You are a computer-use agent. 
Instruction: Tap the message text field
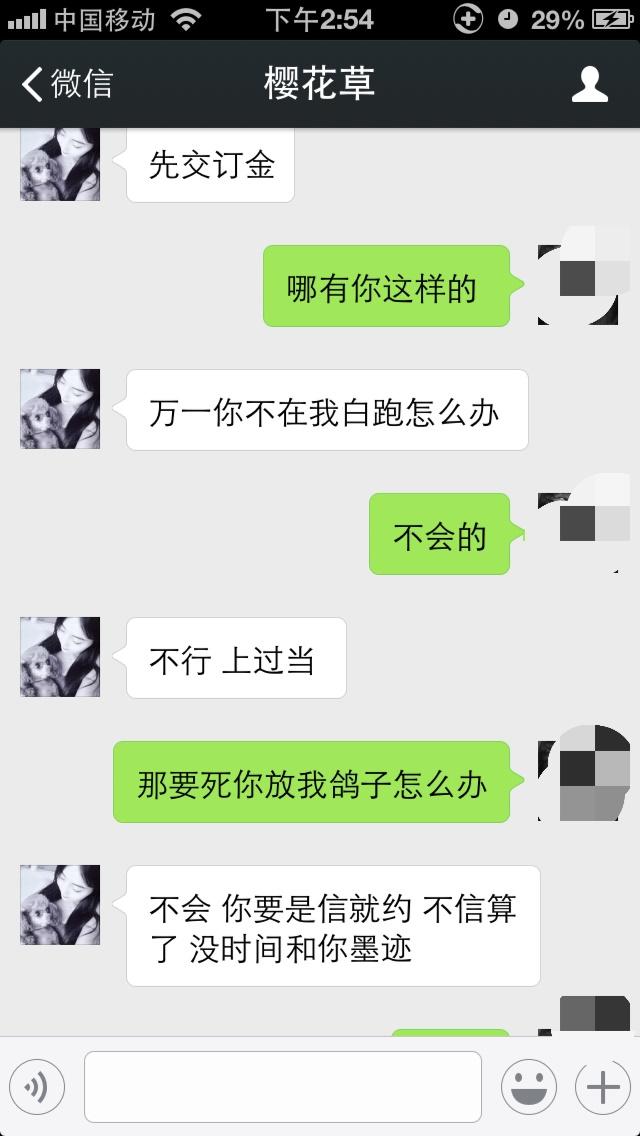[282, 1086]
